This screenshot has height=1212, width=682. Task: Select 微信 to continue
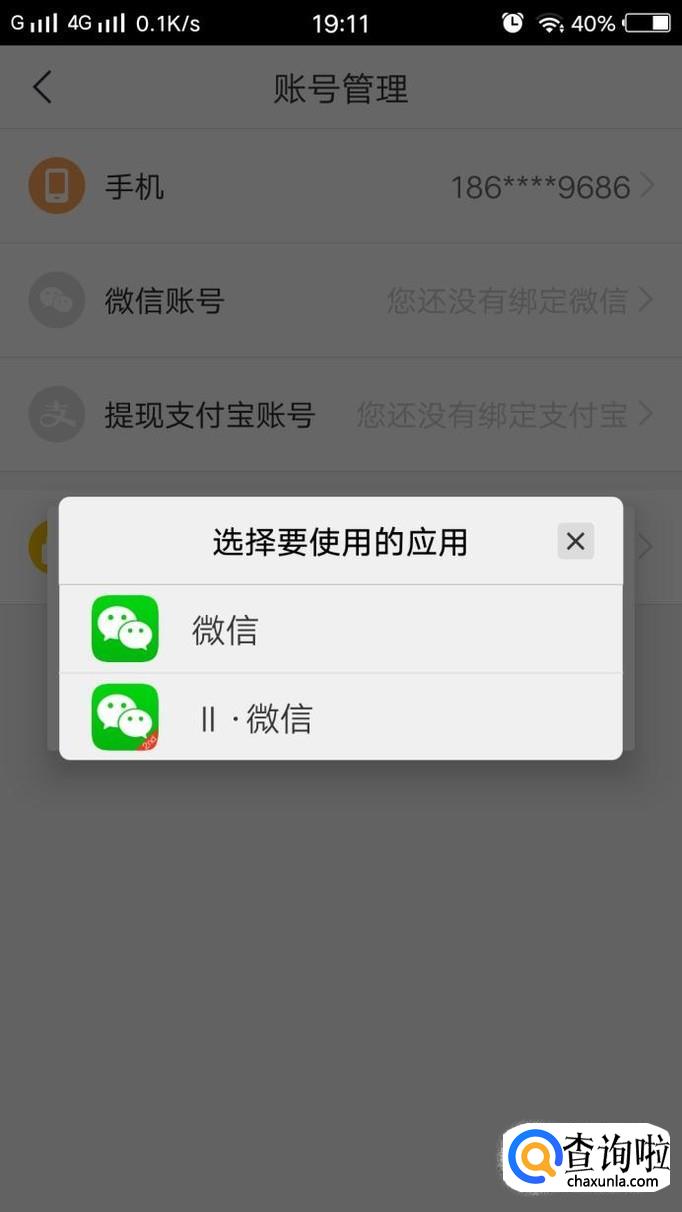(x=340, y=629)
